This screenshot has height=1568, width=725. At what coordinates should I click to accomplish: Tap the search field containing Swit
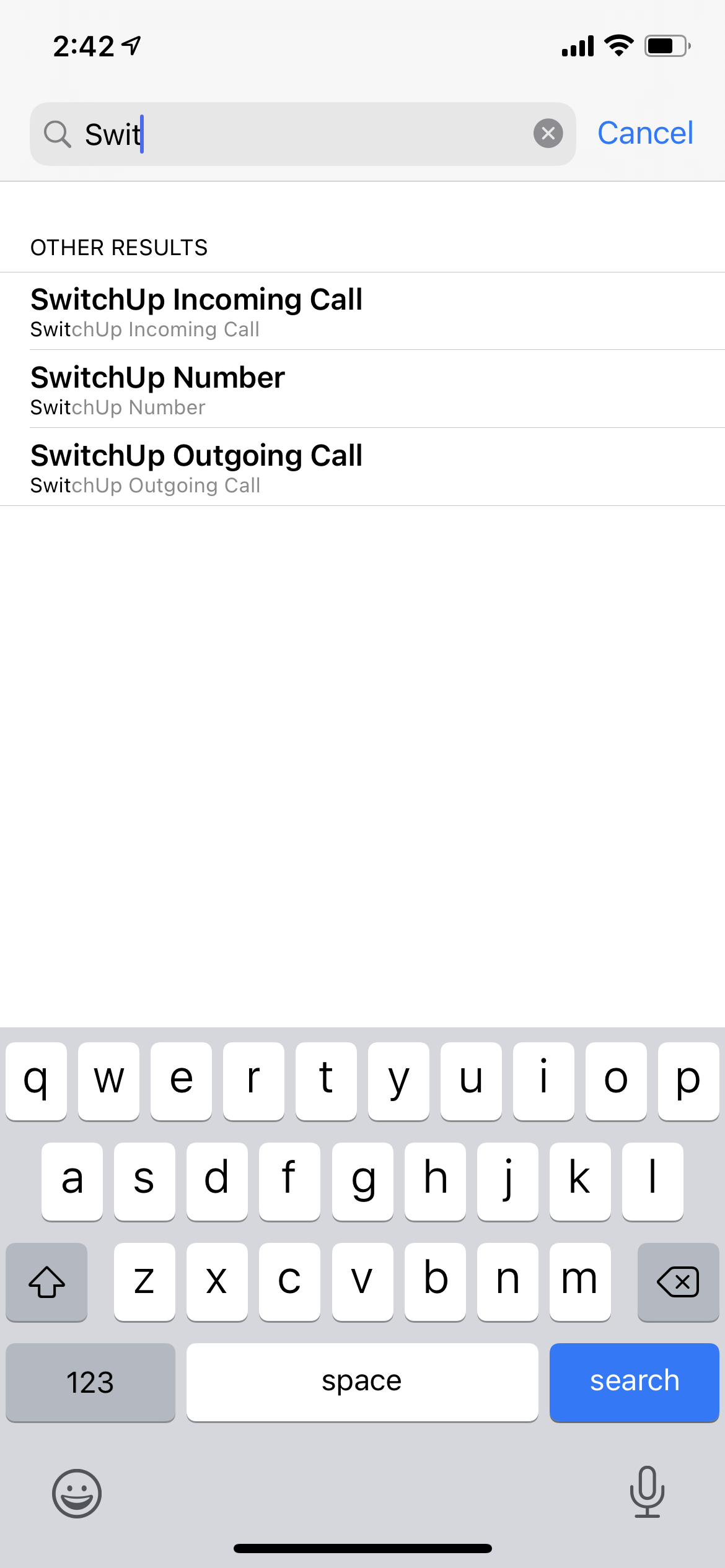point(303,134)
